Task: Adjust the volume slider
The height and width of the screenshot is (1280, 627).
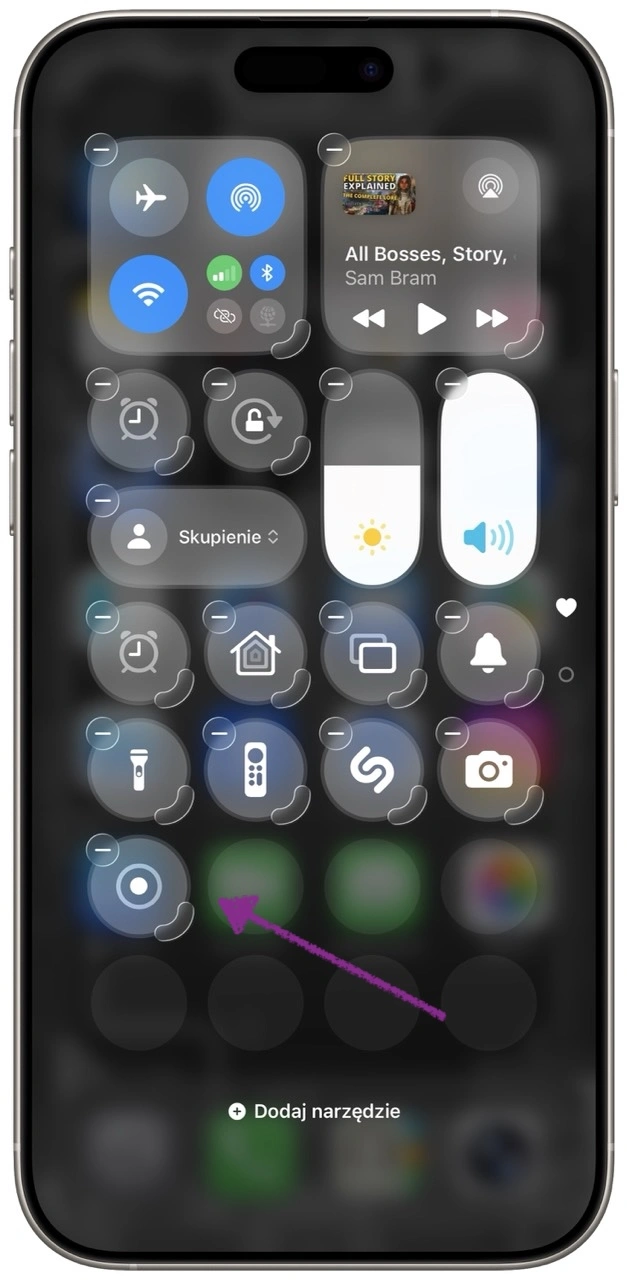Action: [489, 480]
